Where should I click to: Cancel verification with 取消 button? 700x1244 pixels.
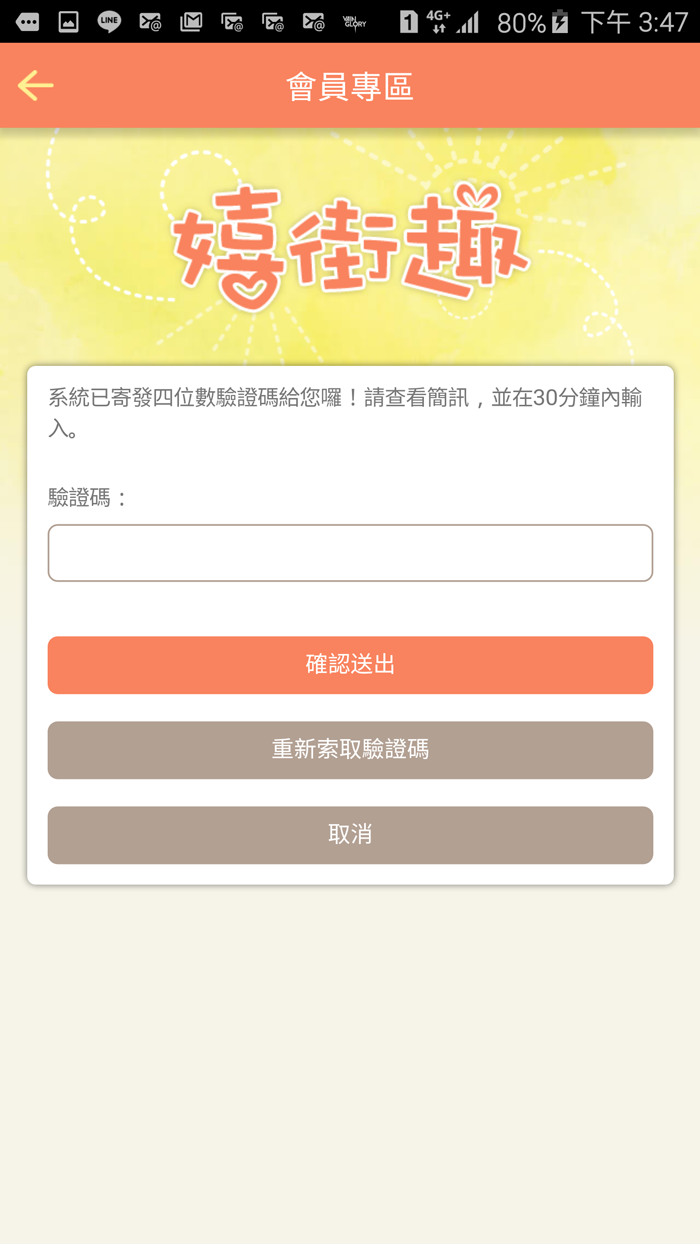pyautogui.click(x=350, y=835)
